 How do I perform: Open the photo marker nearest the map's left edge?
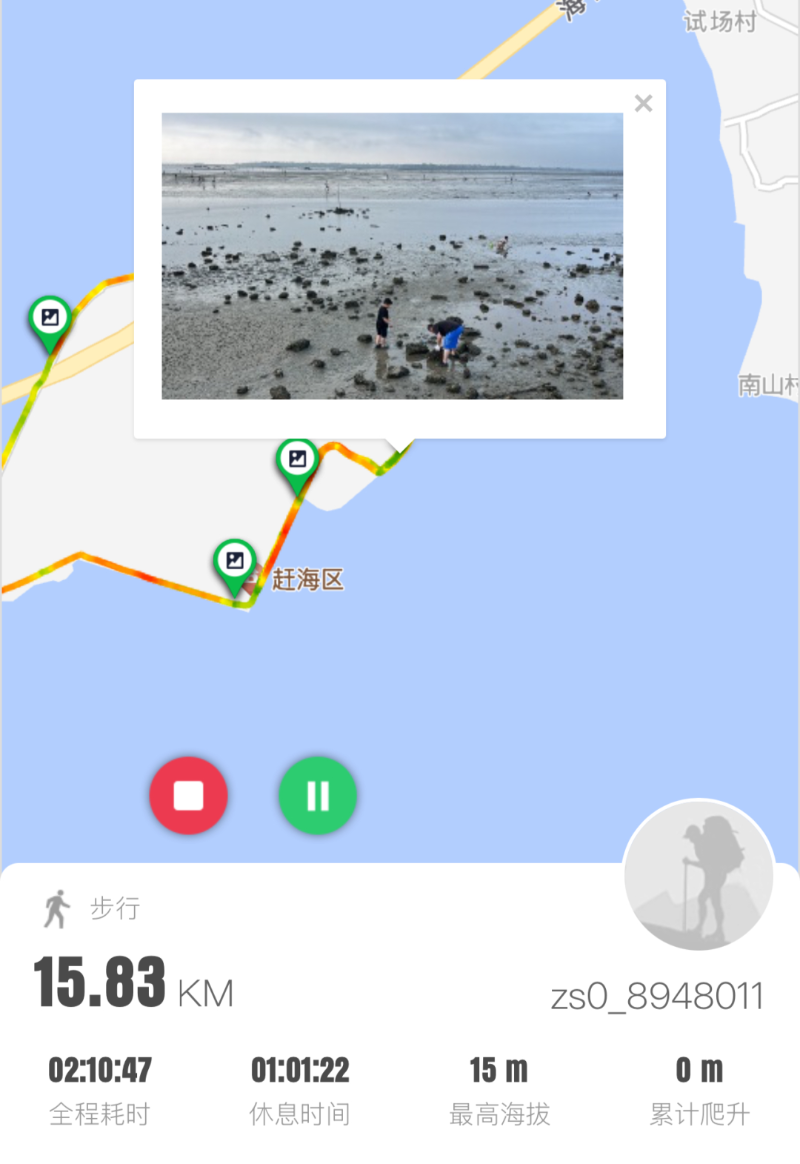click(x=49, y=320)
